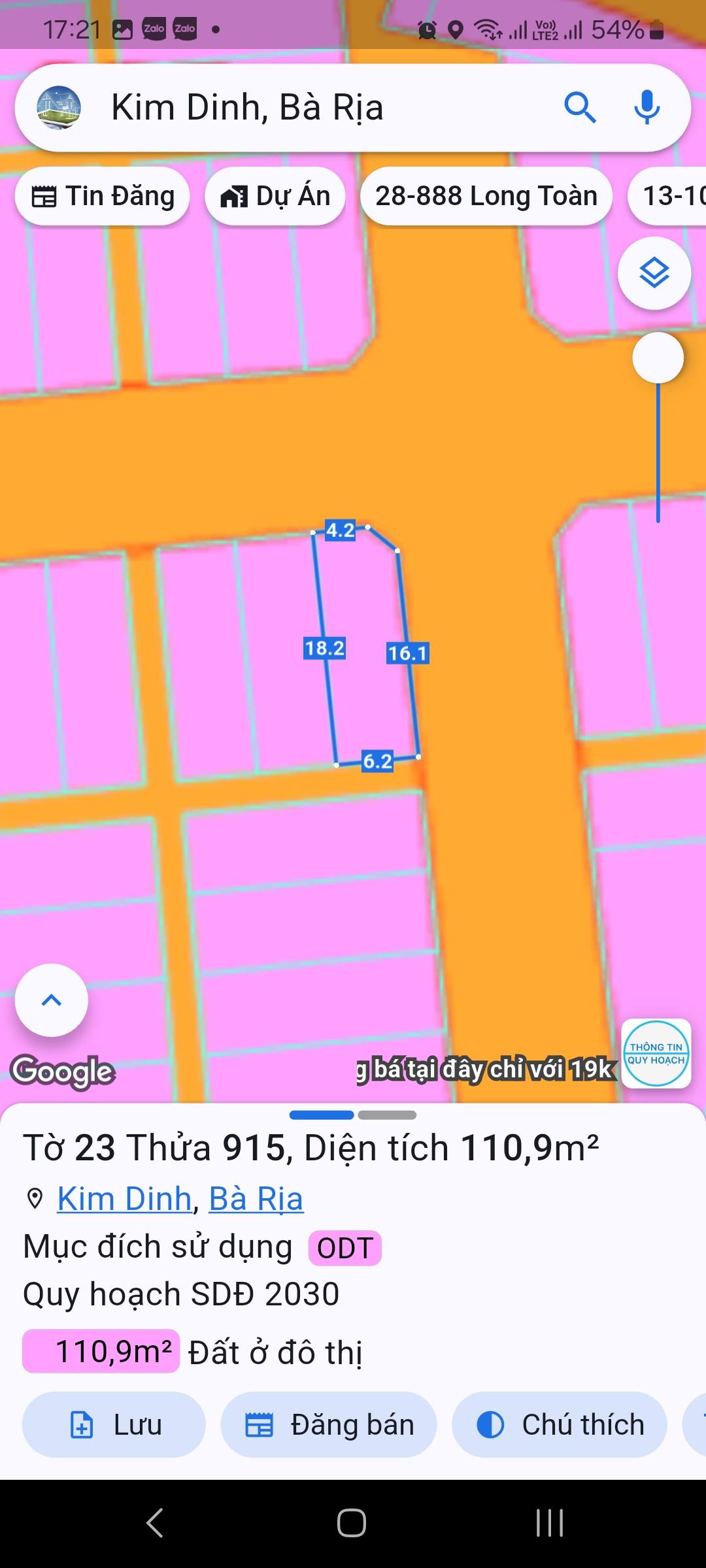Select the Tin Đăng chip

[103, 196]
